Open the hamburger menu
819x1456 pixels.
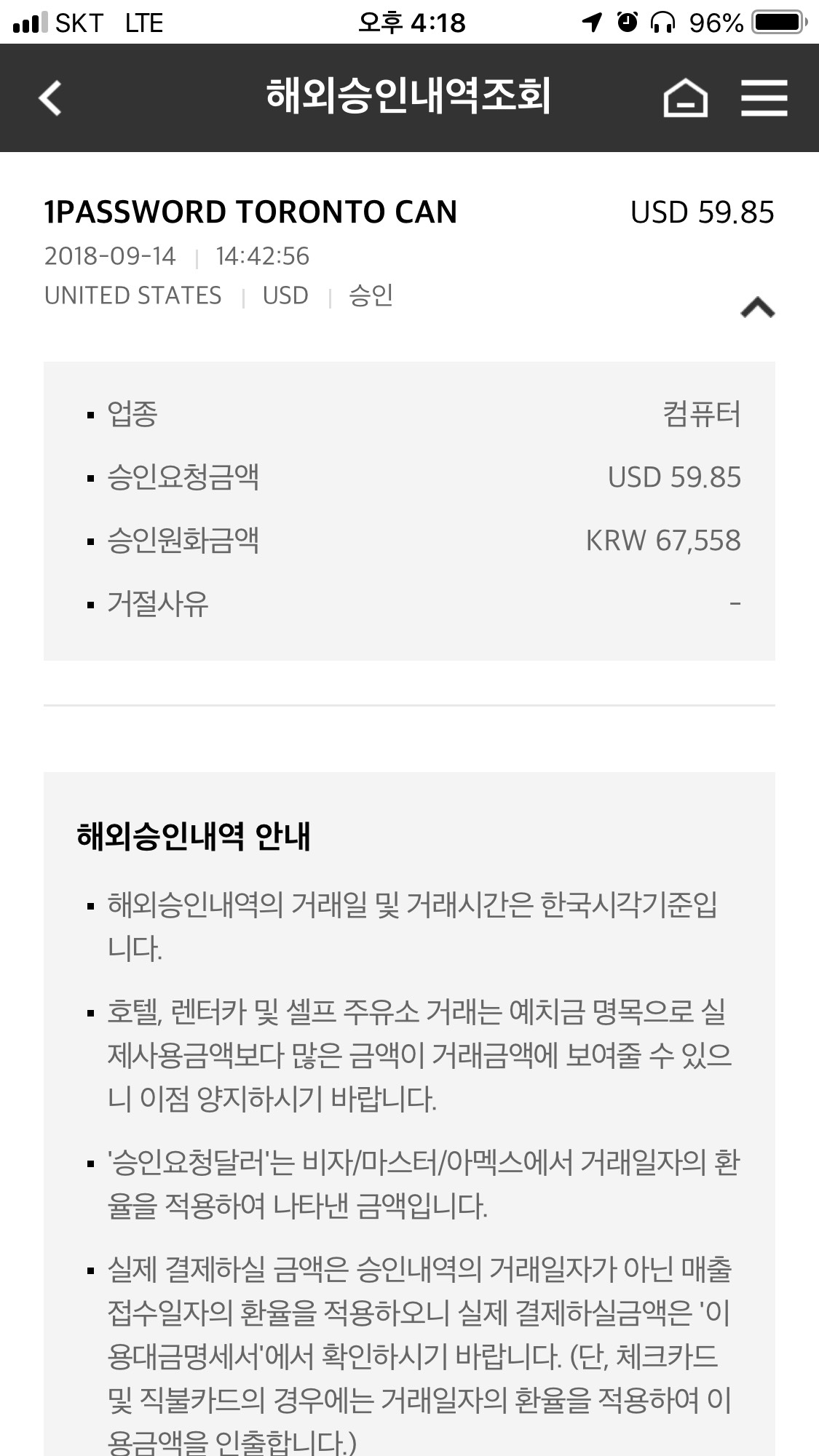[x=764, y=98]
